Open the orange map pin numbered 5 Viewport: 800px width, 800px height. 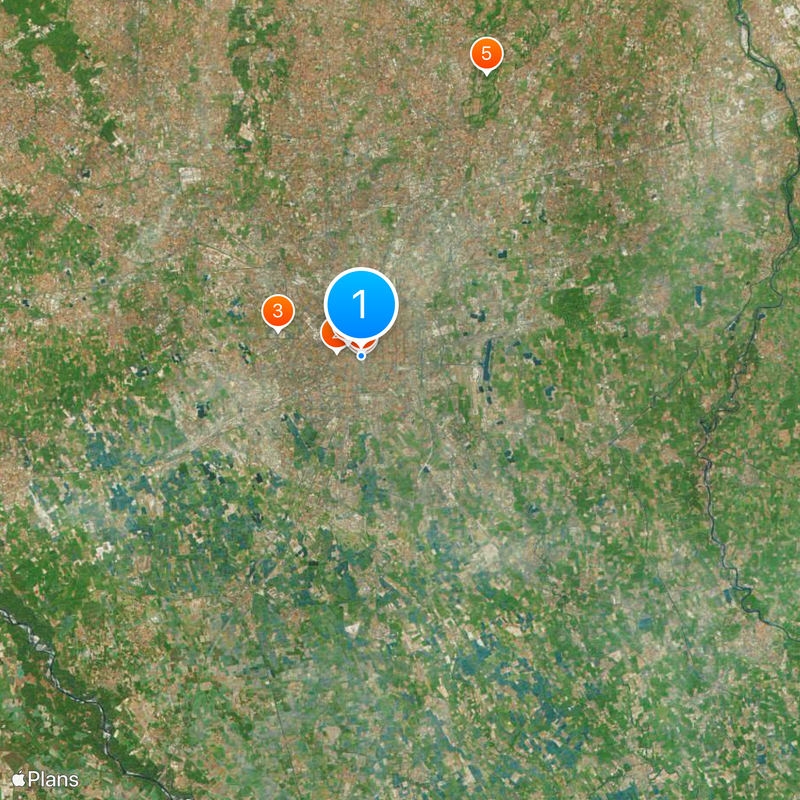[x=486, y=53]
